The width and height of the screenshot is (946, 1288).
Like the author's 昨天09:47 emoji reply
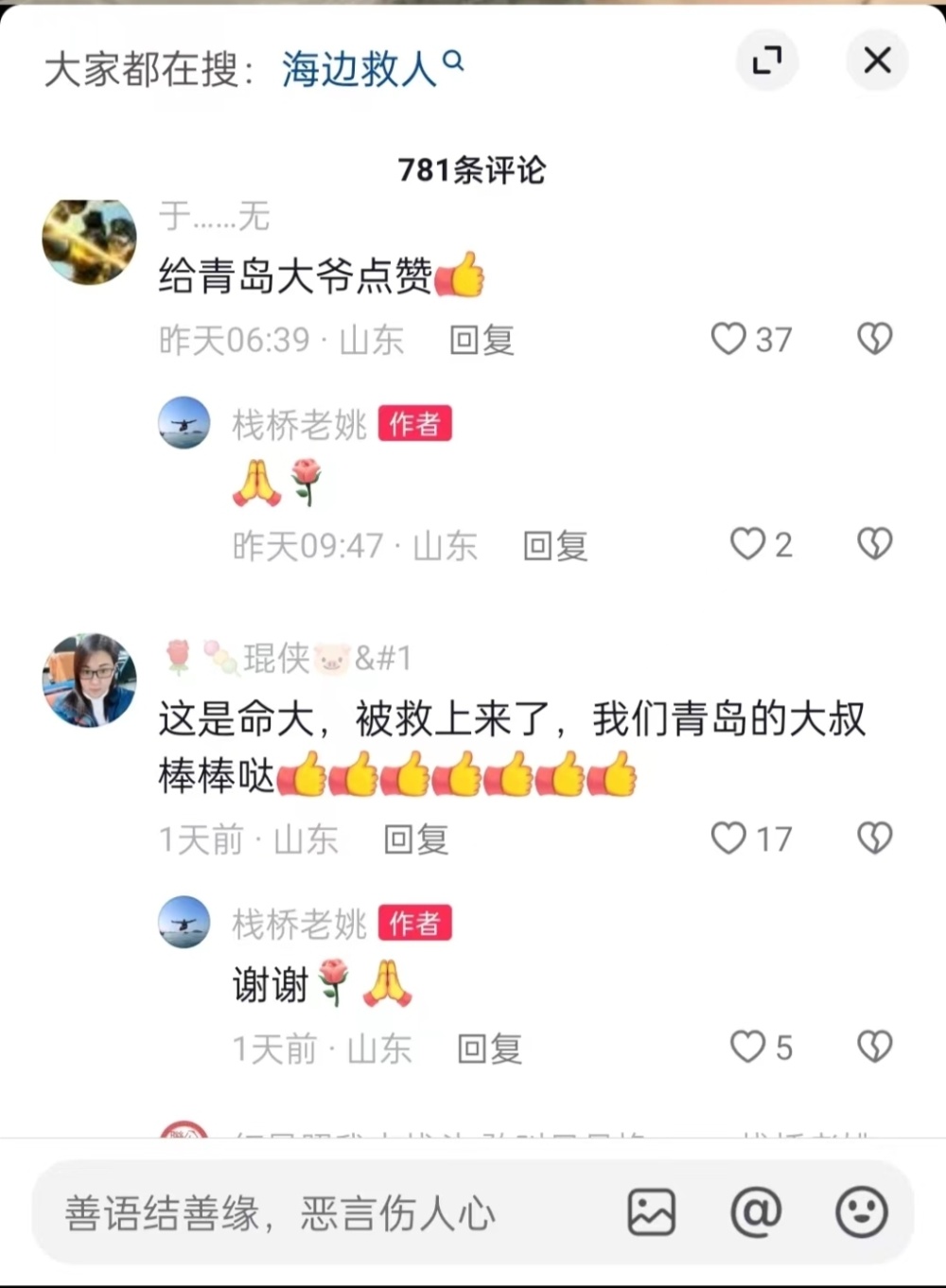coord(747,544)
